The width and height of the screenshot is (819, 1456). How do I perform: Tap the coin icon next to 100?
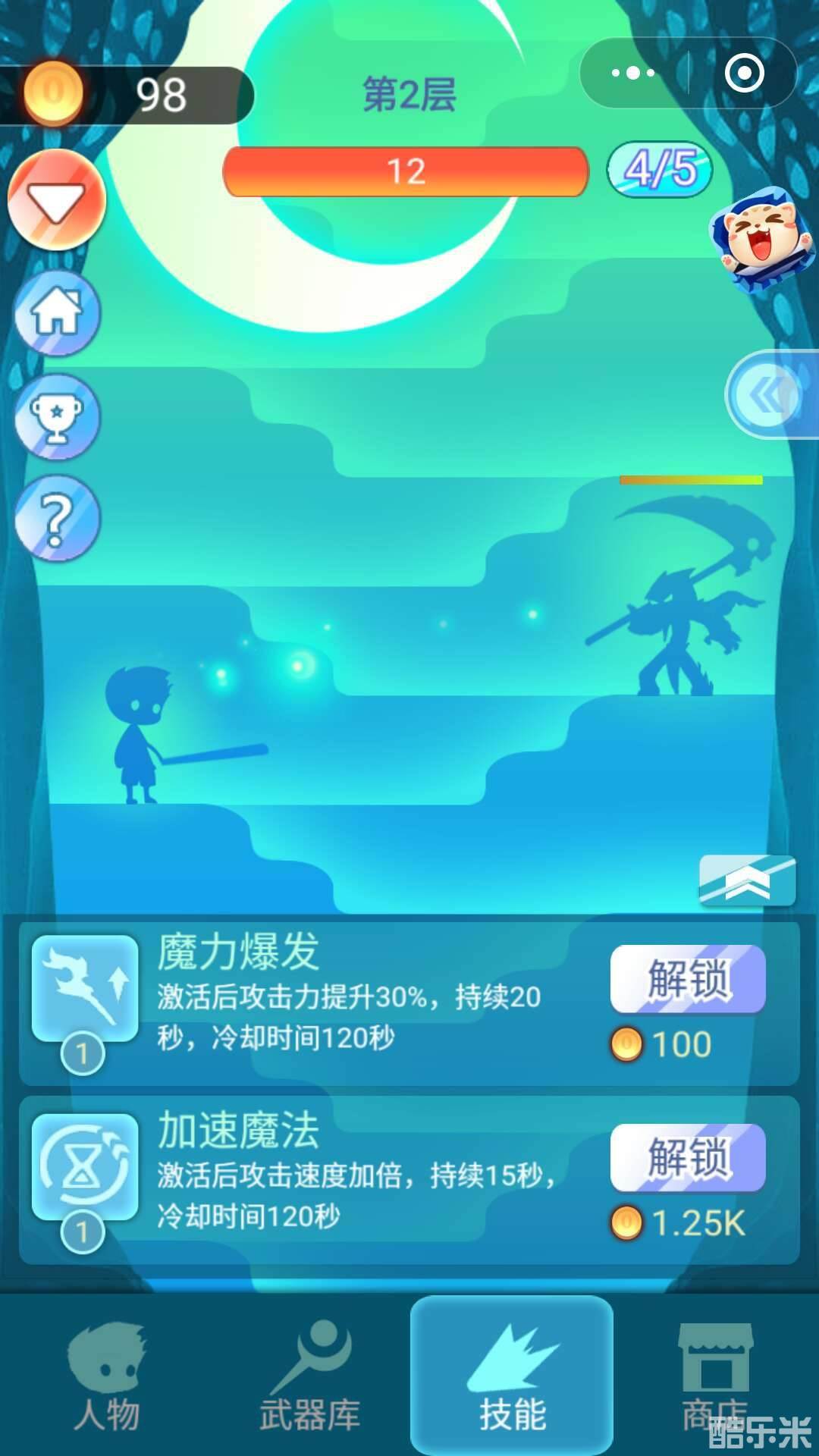pyautogui.click(x=626, y=1043)
